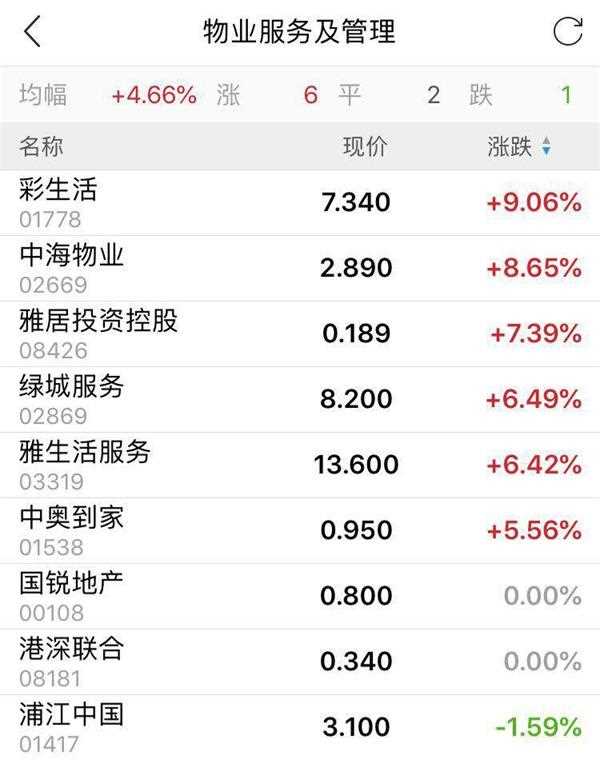Open 国锐地产 00108 quote

(x=300, y=596)
